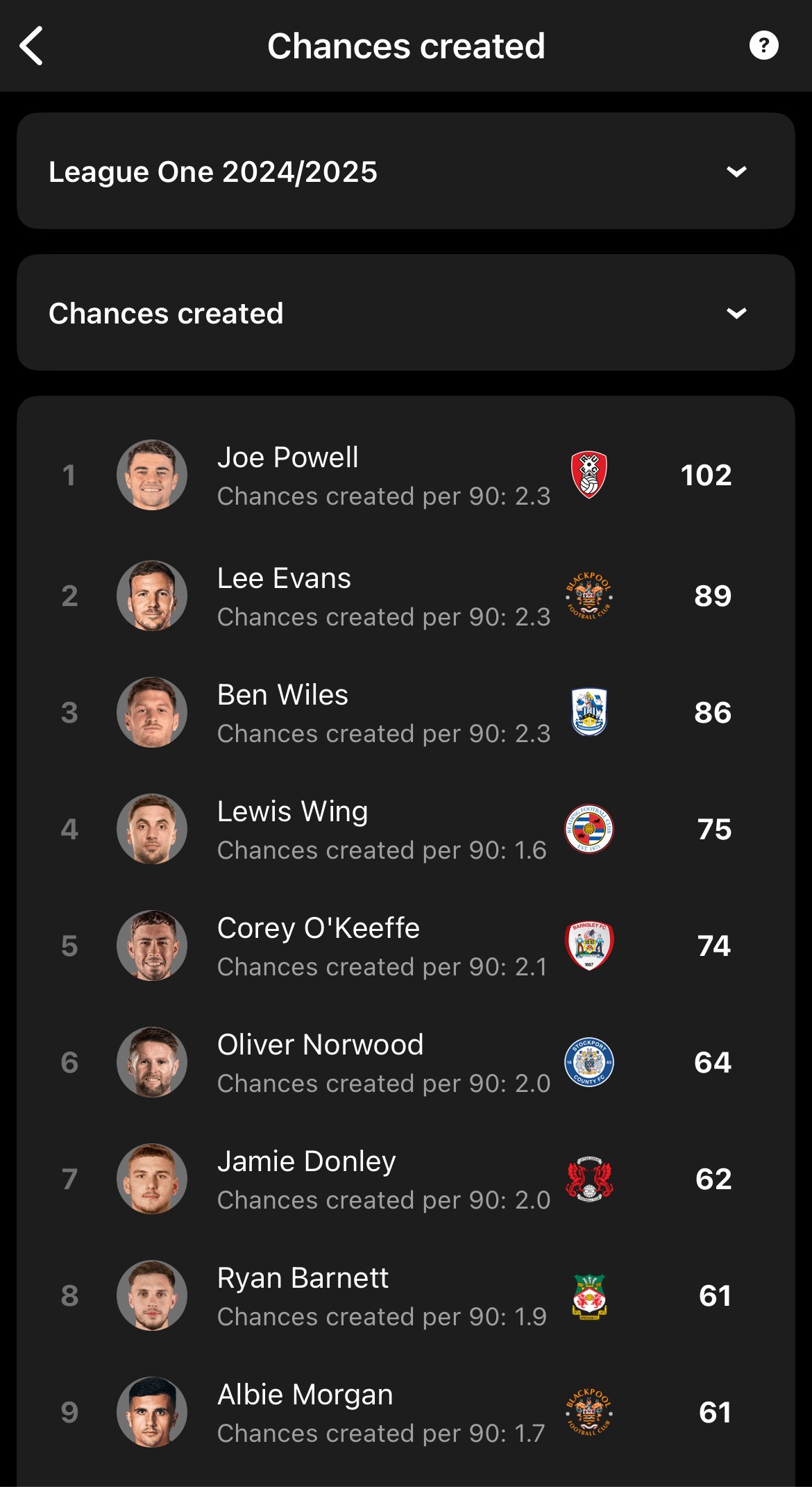Image resolution: width=812 pixels, height=1487 pixels.
Task: Select Jamie Donley in the ranking
Action: coord(406,1179)
